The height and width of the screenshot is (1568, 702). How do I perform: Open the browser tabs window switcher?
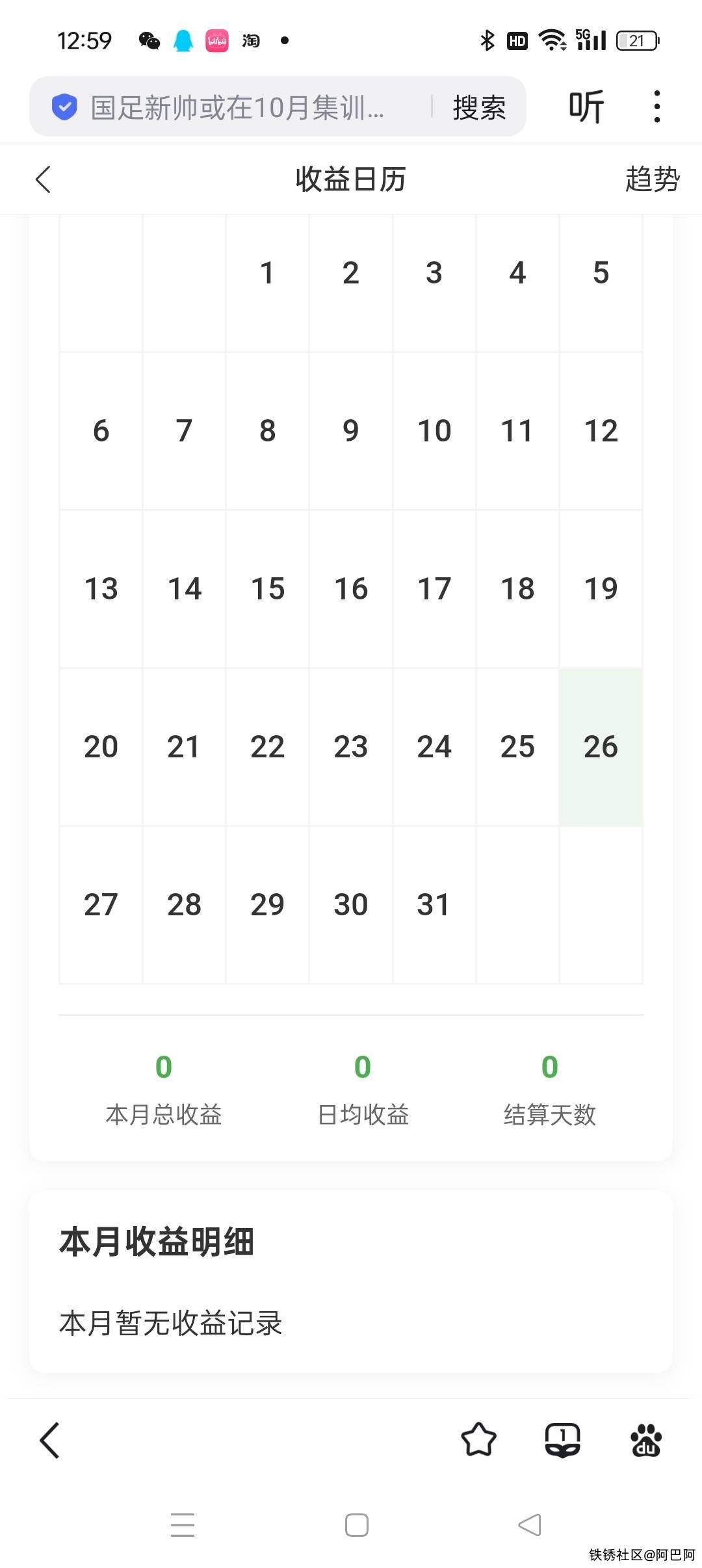(x=562, y=1440)
